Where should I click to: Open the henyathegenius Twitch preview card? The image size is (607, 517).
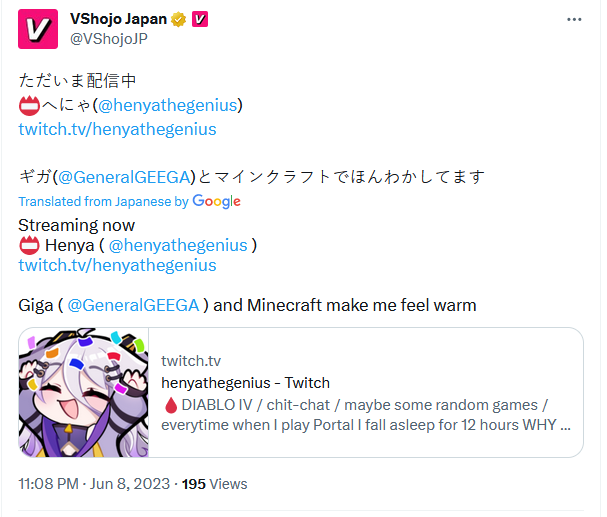pyautogui.click(x=300, y=393)
